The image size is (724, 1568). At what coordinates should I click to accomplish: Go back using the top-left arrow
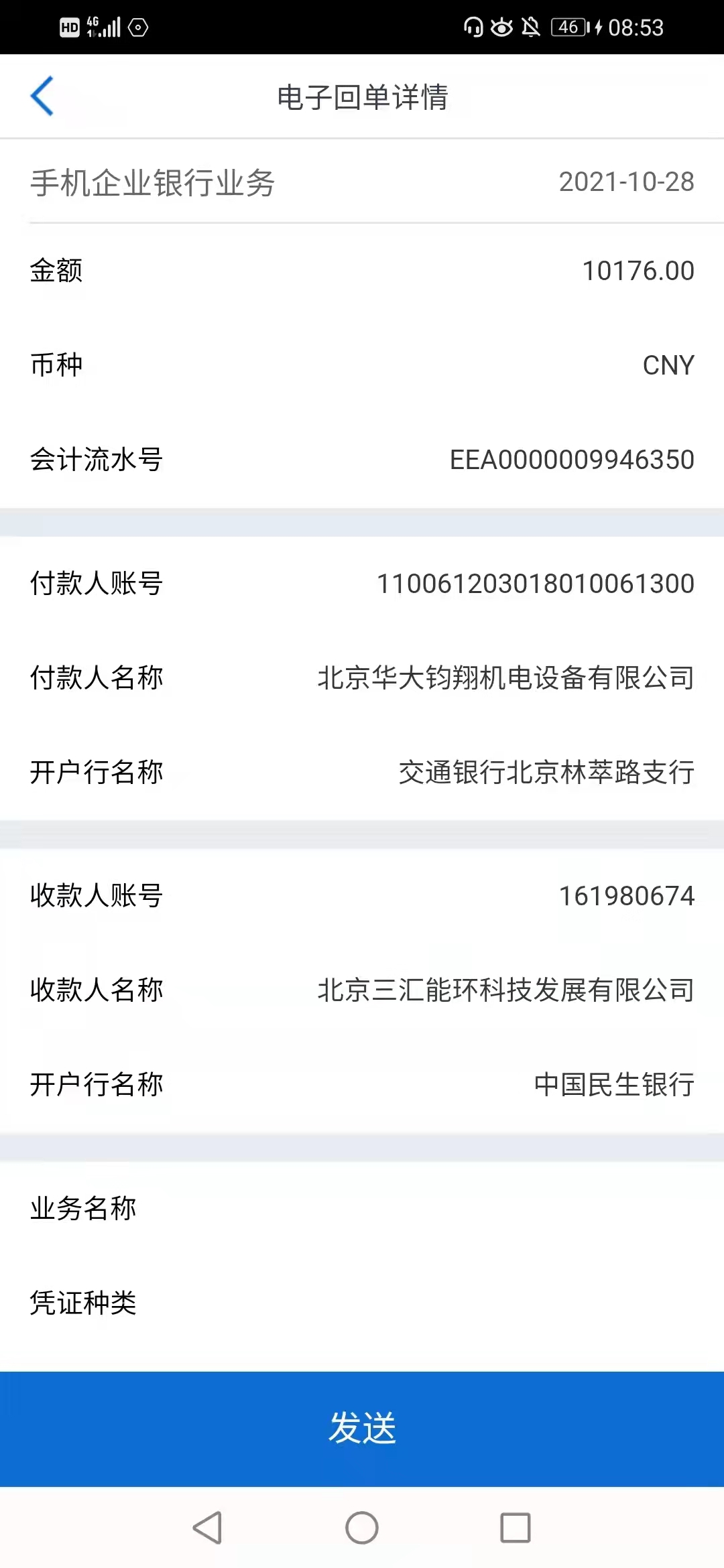42,96
